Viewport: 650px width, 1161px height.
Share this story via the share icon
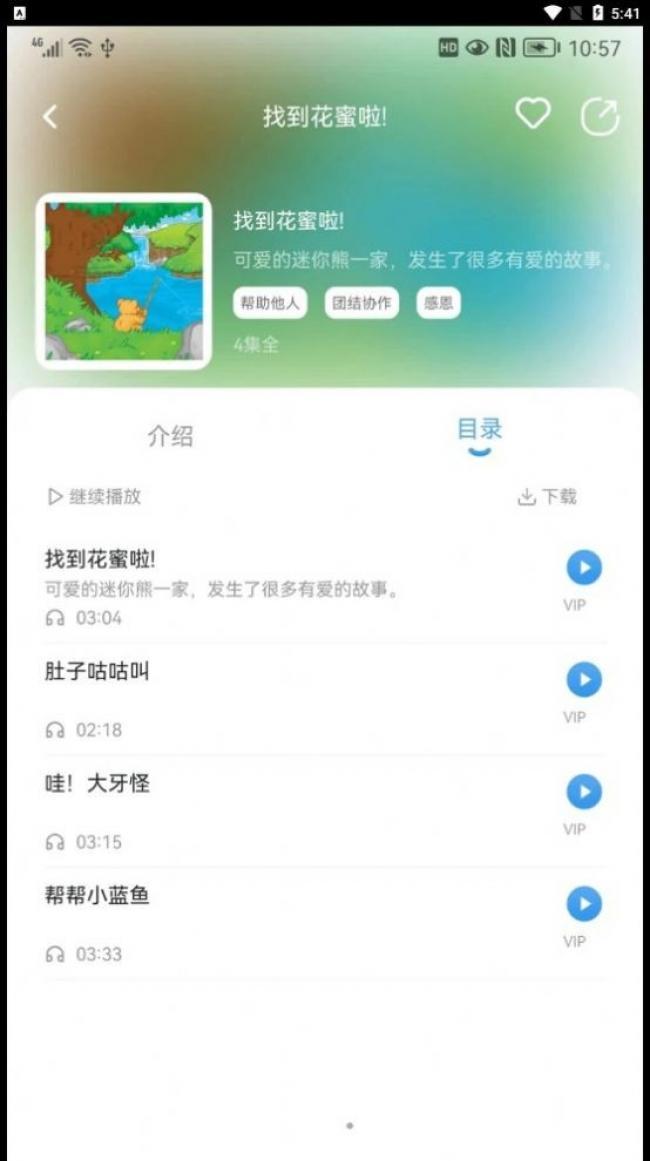click(x=600, y=117)
